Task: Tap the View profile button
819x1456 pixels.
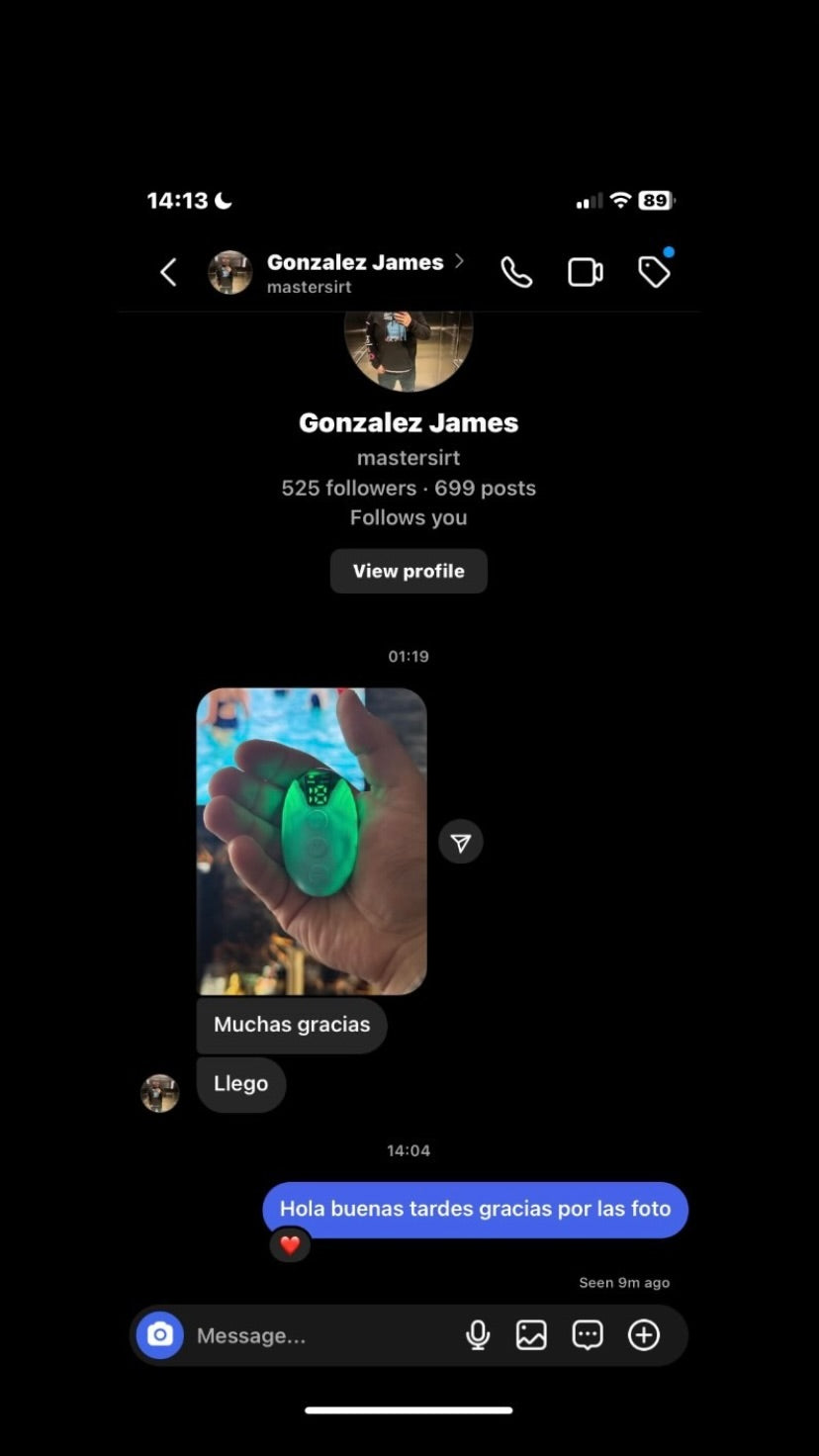Action: [x=409, y=571]
